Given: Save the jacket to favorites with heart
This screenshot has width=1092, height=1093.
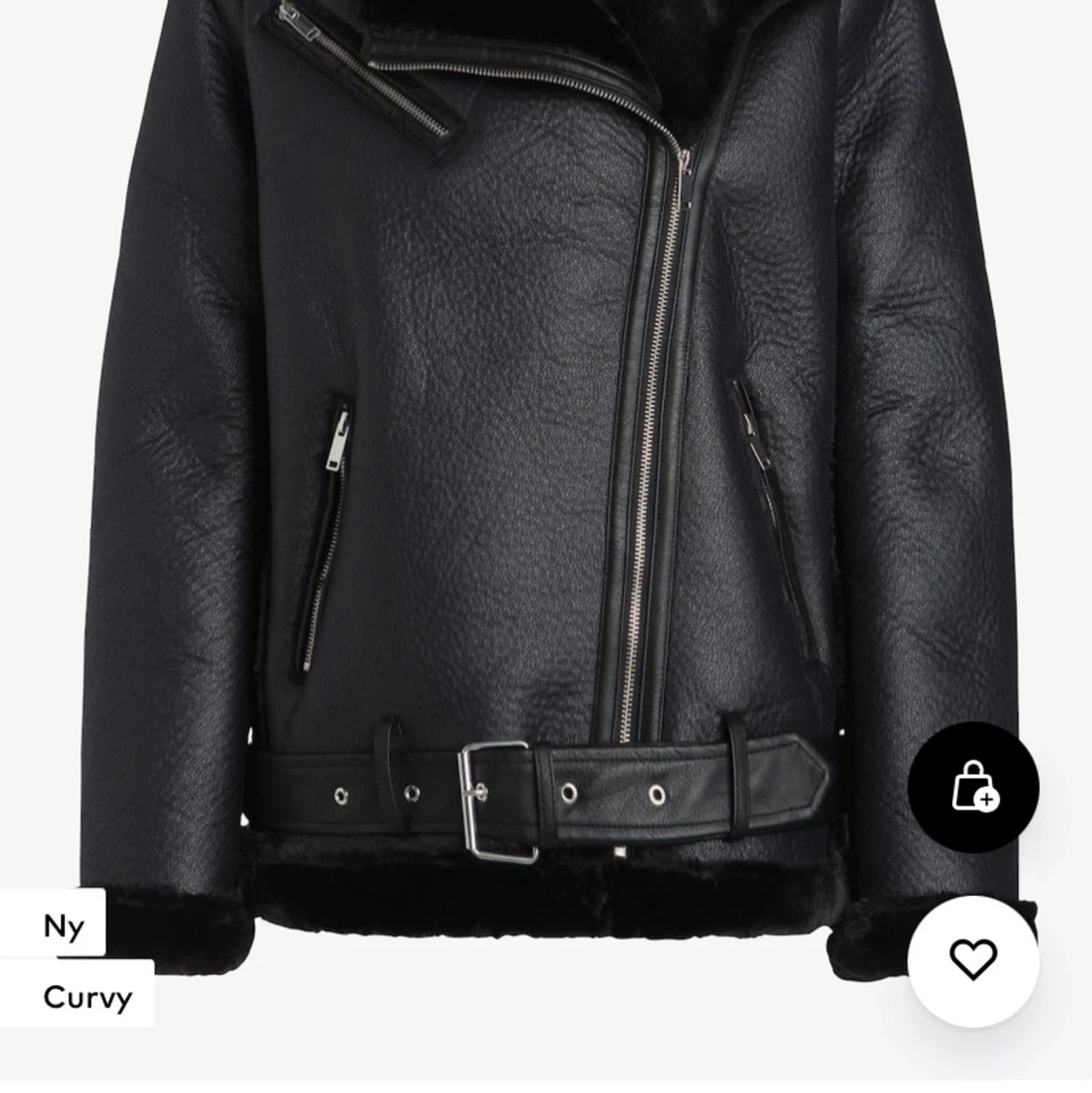Looking at the screenshot, I should [973, 960].
